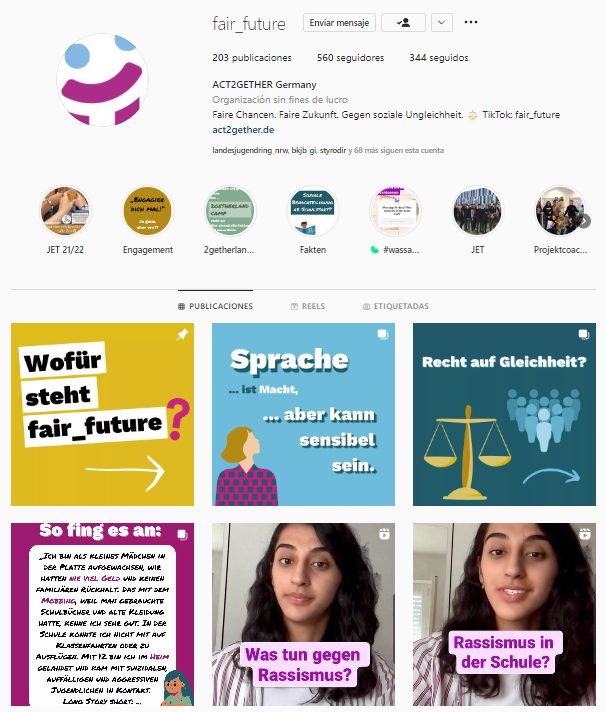Open the 'Sprache ist Macht' post
Screen dimensions: 606x712
coord(303,414)
